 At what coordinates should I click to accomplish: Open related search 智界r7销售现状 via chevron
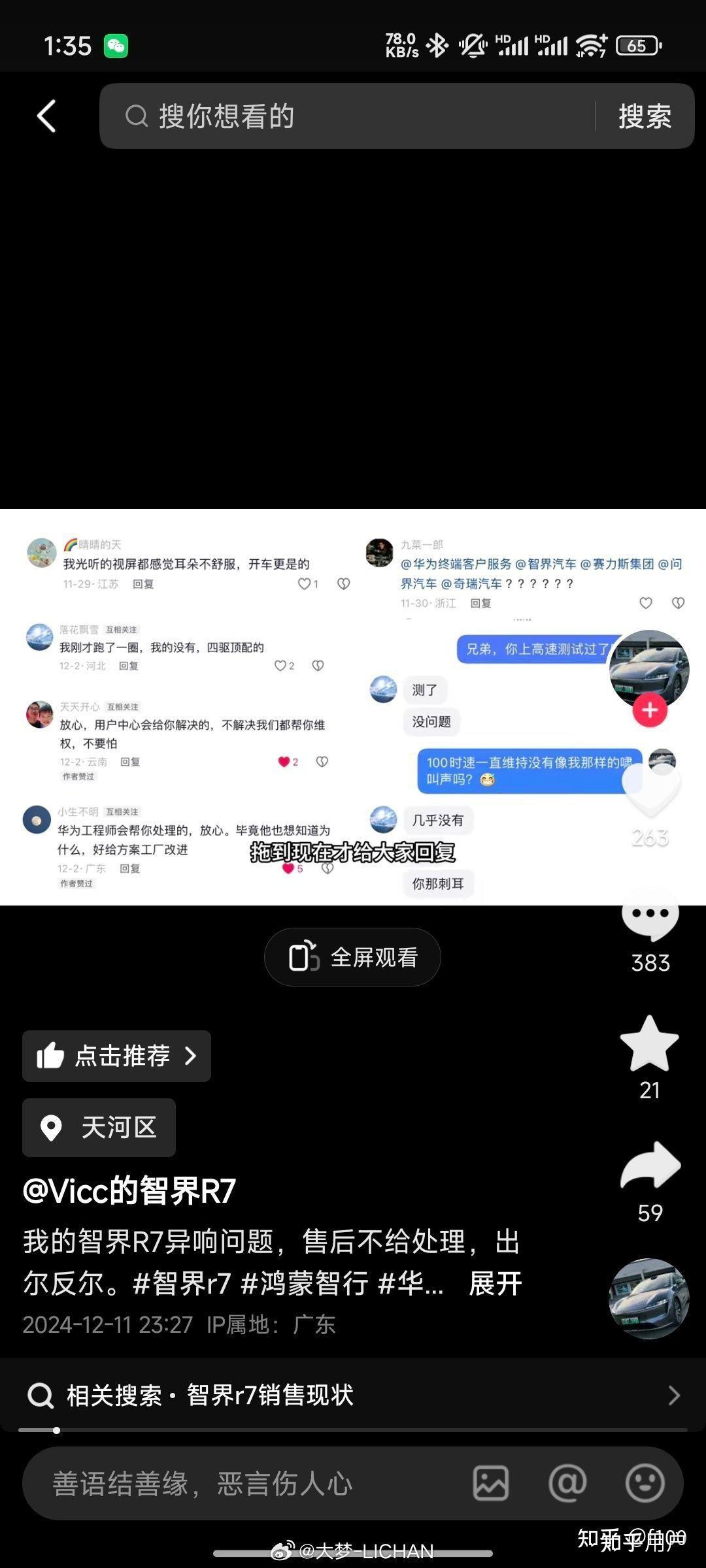coord(673,1396)
